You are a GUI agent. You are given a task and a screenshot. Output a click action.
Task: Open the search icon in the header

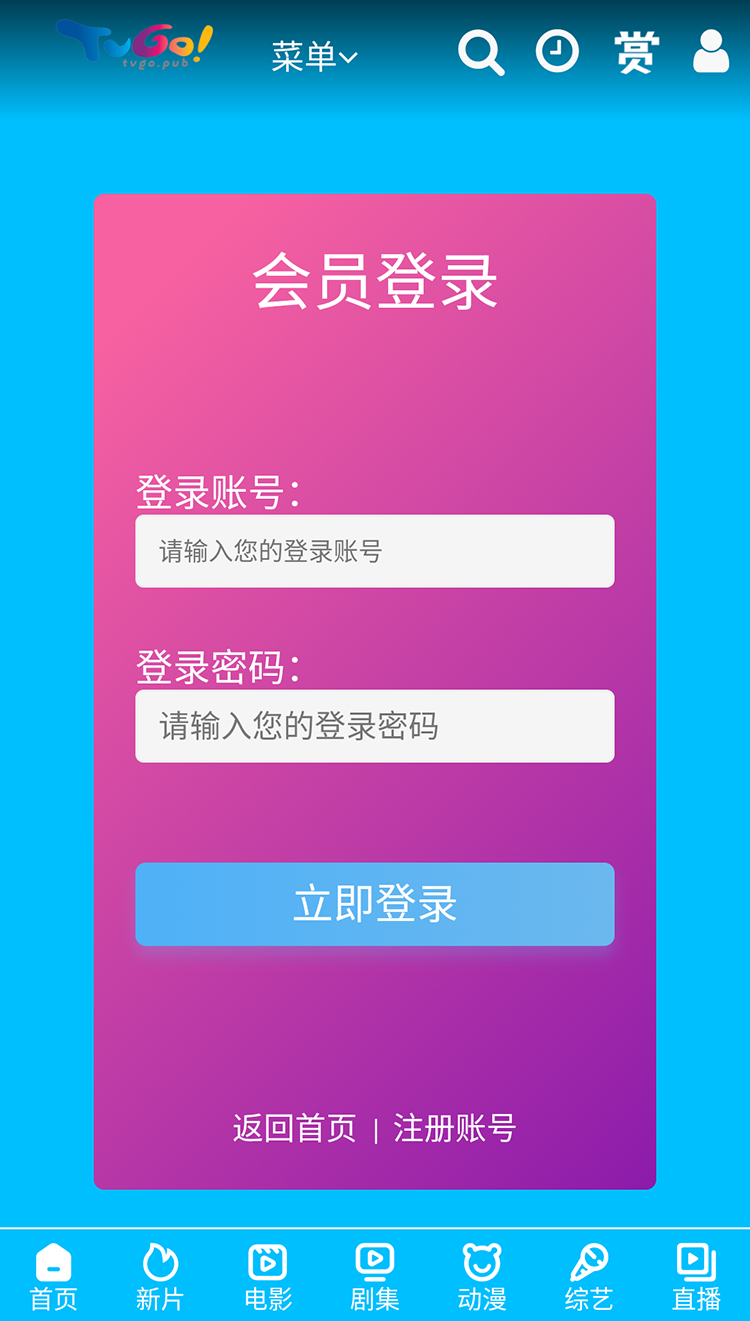(x=481, y=53)
